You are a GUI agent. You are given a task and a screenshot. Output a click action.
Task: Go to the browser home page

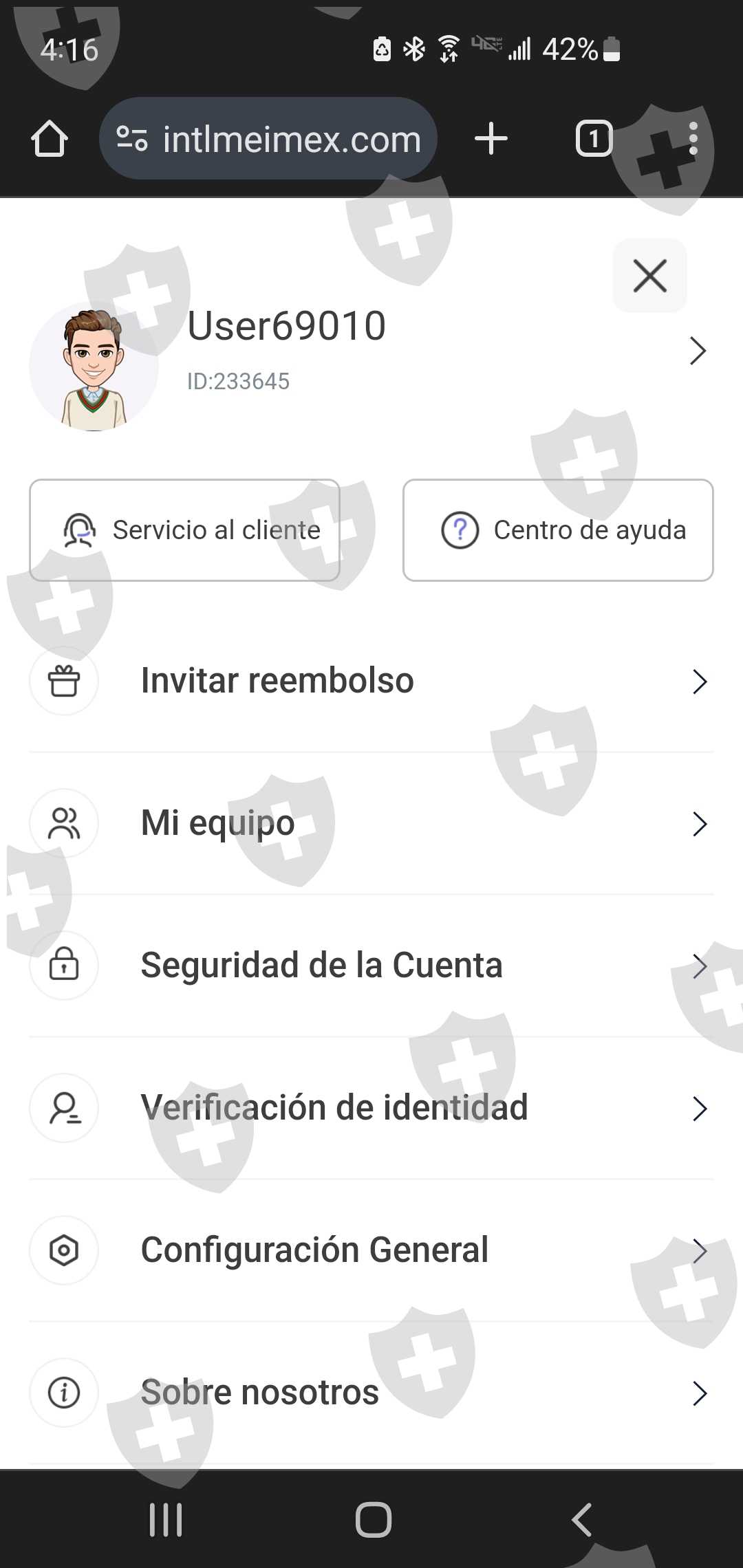(x=50, y=139)
